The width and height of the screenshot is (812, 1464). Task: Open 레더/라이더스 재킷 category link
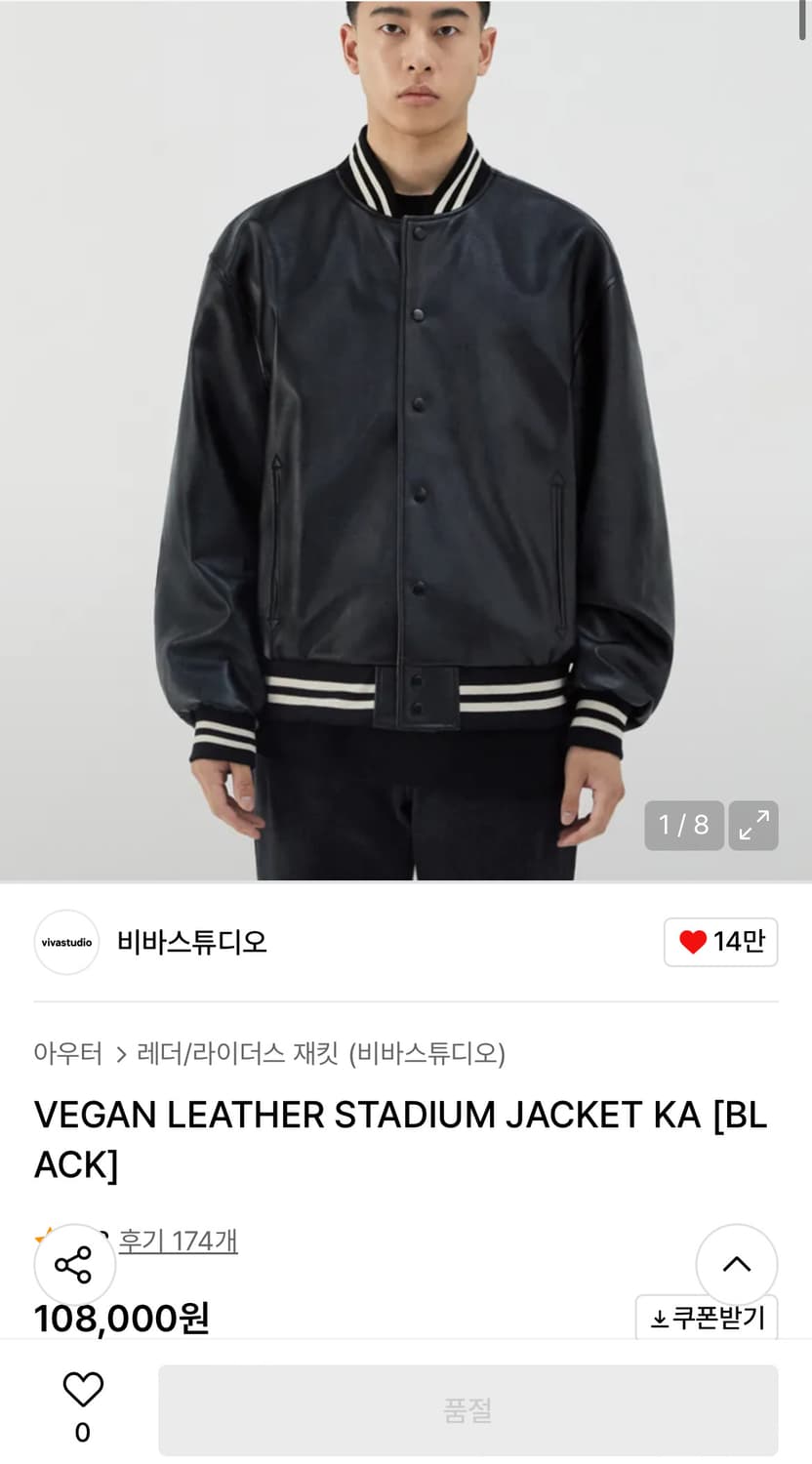point(237,1054)
